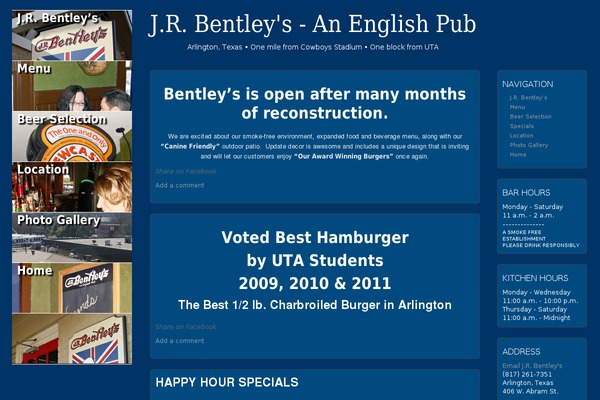This screenshot has width=600, height=400.
Task: Share the reopening post on Facebook
Action: (x=186, y=172)
